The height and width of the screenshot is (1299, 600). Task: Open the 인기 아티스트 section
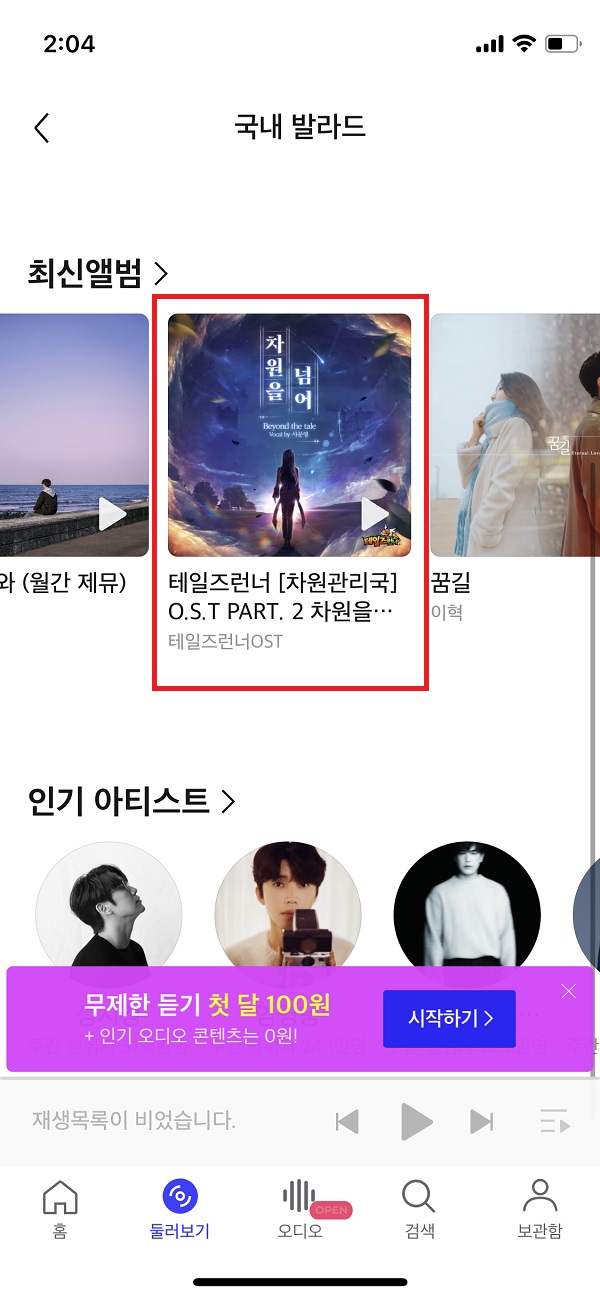(131, 801)
